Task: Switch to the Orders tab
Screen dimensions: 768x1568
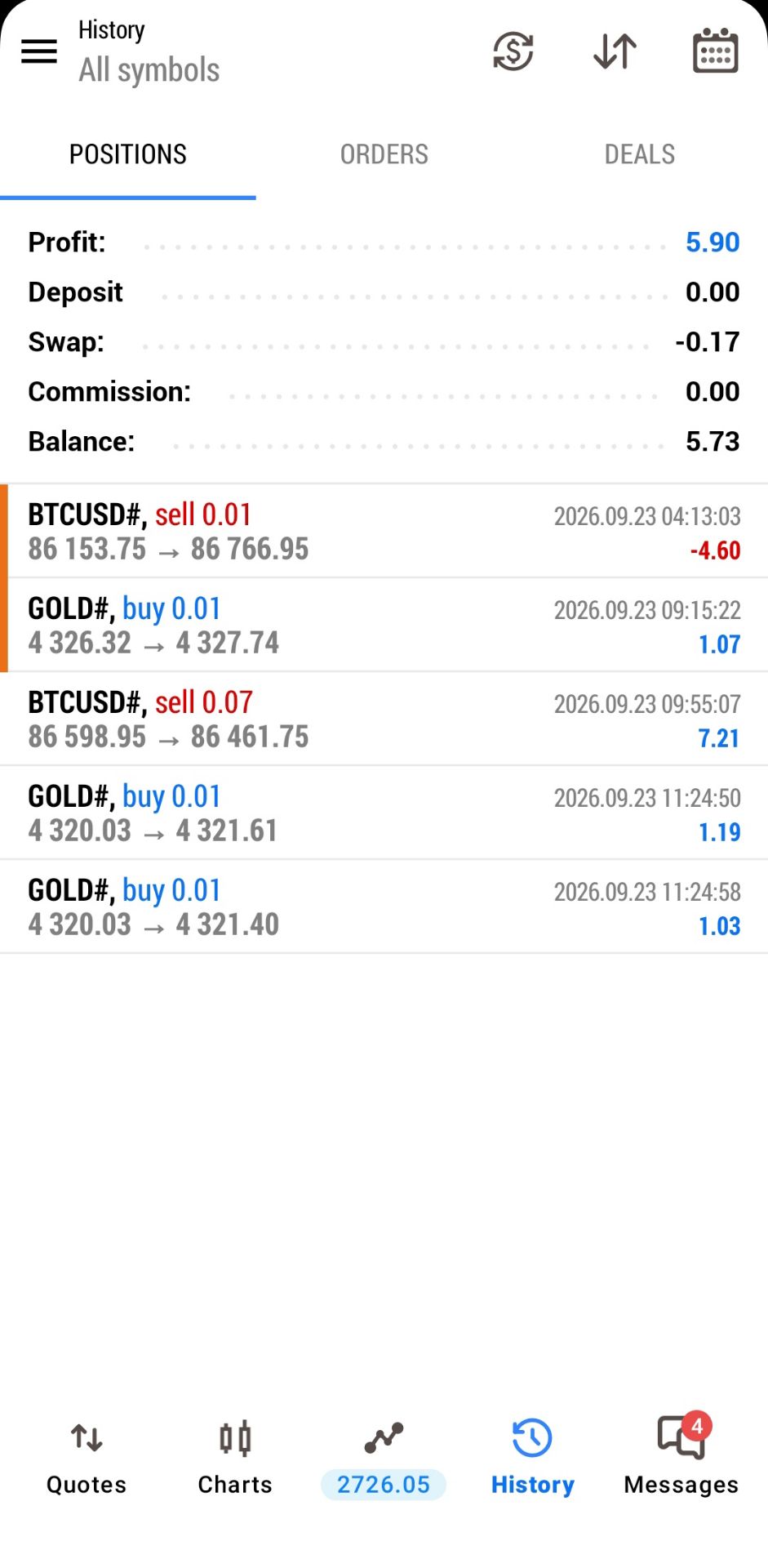Action: (384, 154)
